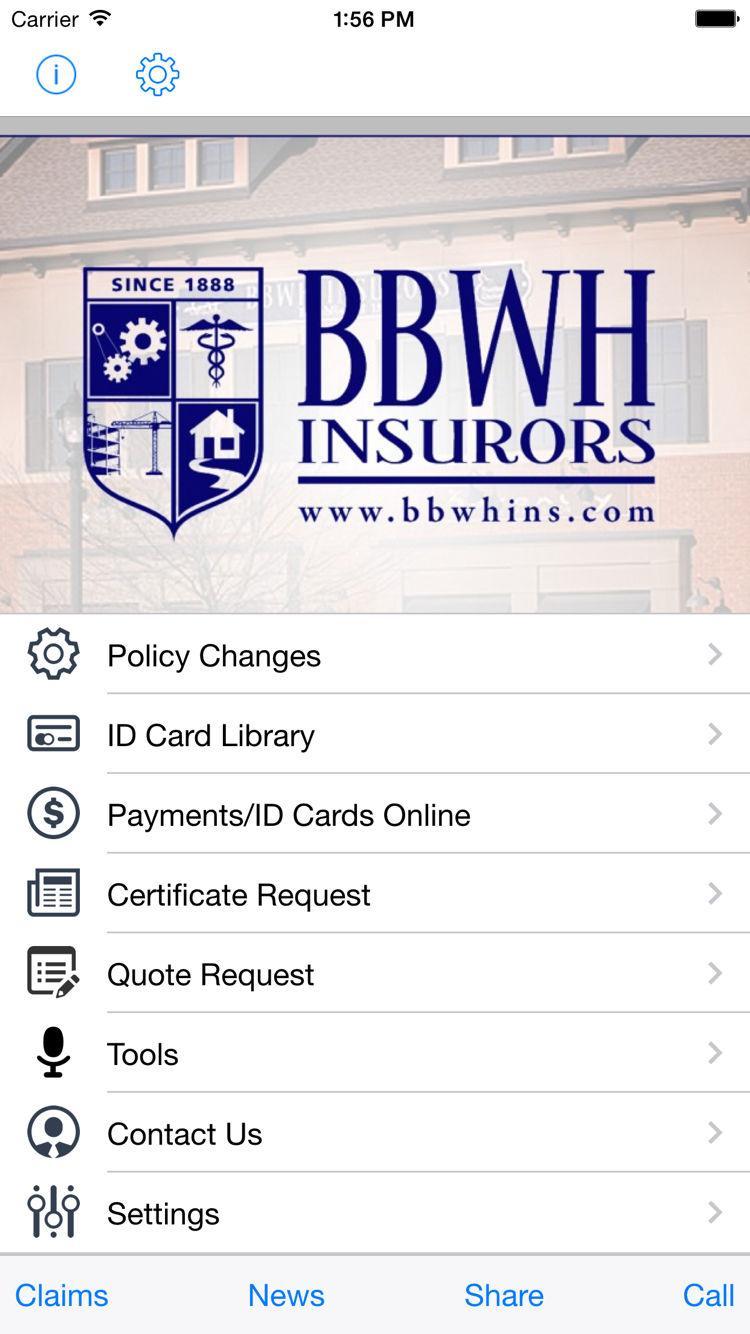Tap Claims in the bottom bar

pos(62,1295)
